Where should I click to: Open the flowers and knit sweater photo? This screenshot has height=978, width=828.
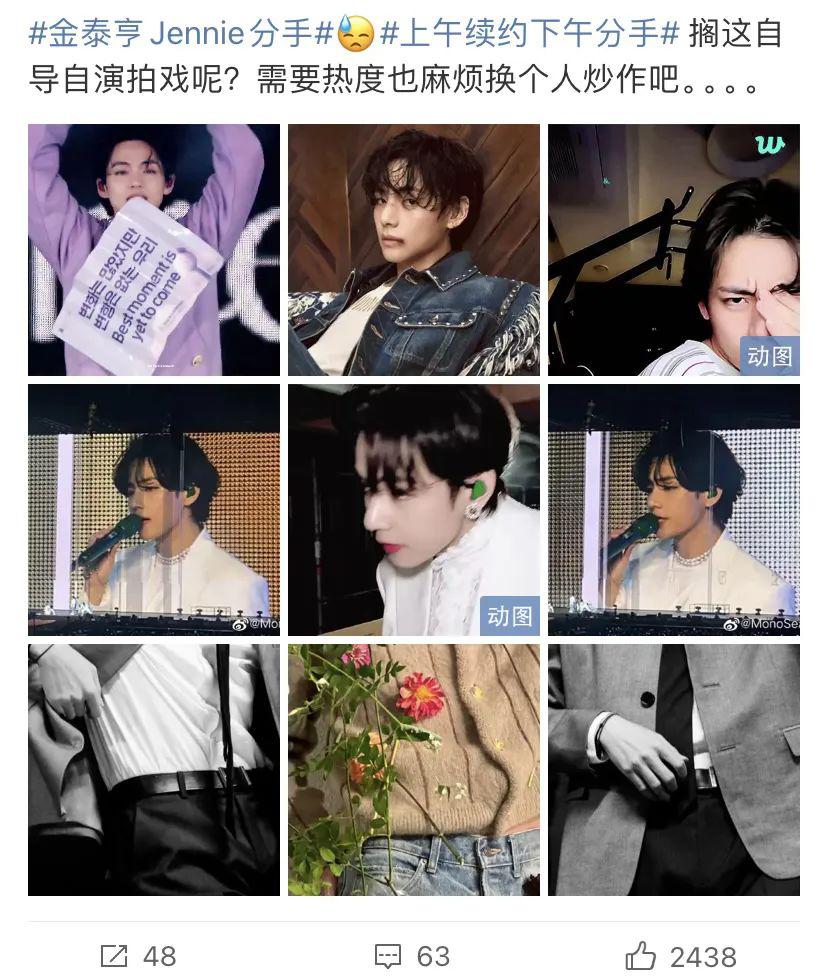414,769
